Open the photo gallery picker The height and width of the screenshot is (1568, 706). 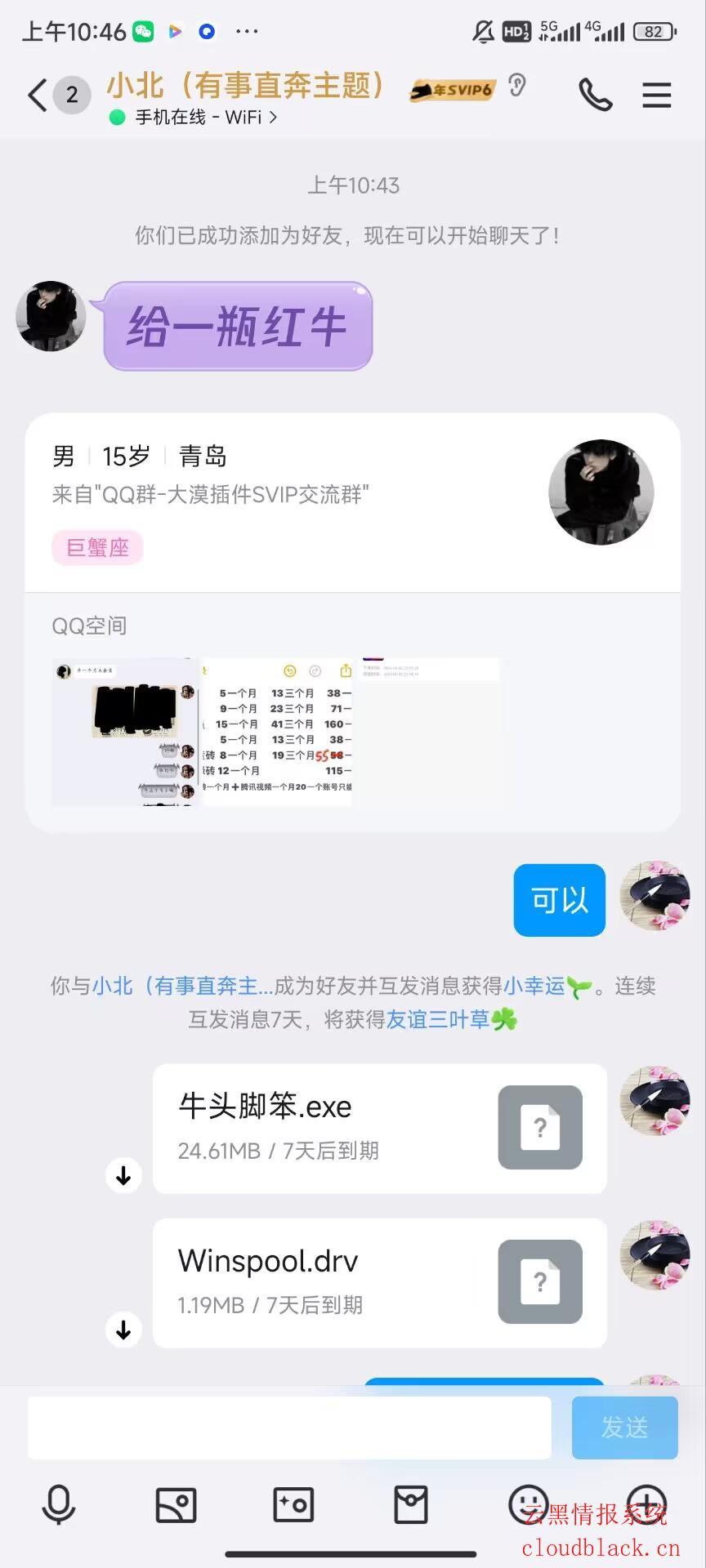point(176,1504)
